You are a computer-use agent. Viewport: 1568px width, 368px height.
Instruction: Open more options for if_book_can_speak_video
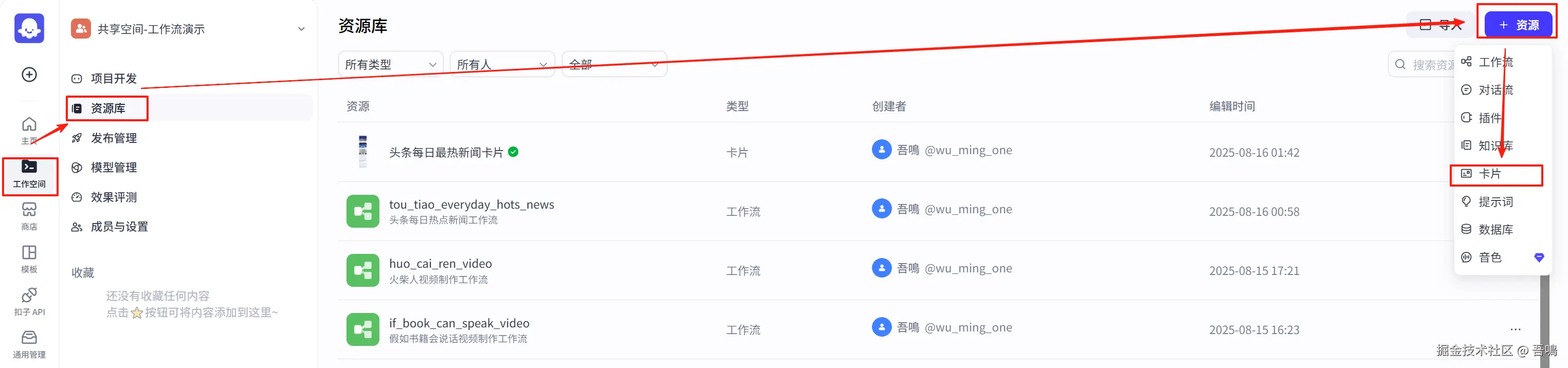[x=1515, y=329]
